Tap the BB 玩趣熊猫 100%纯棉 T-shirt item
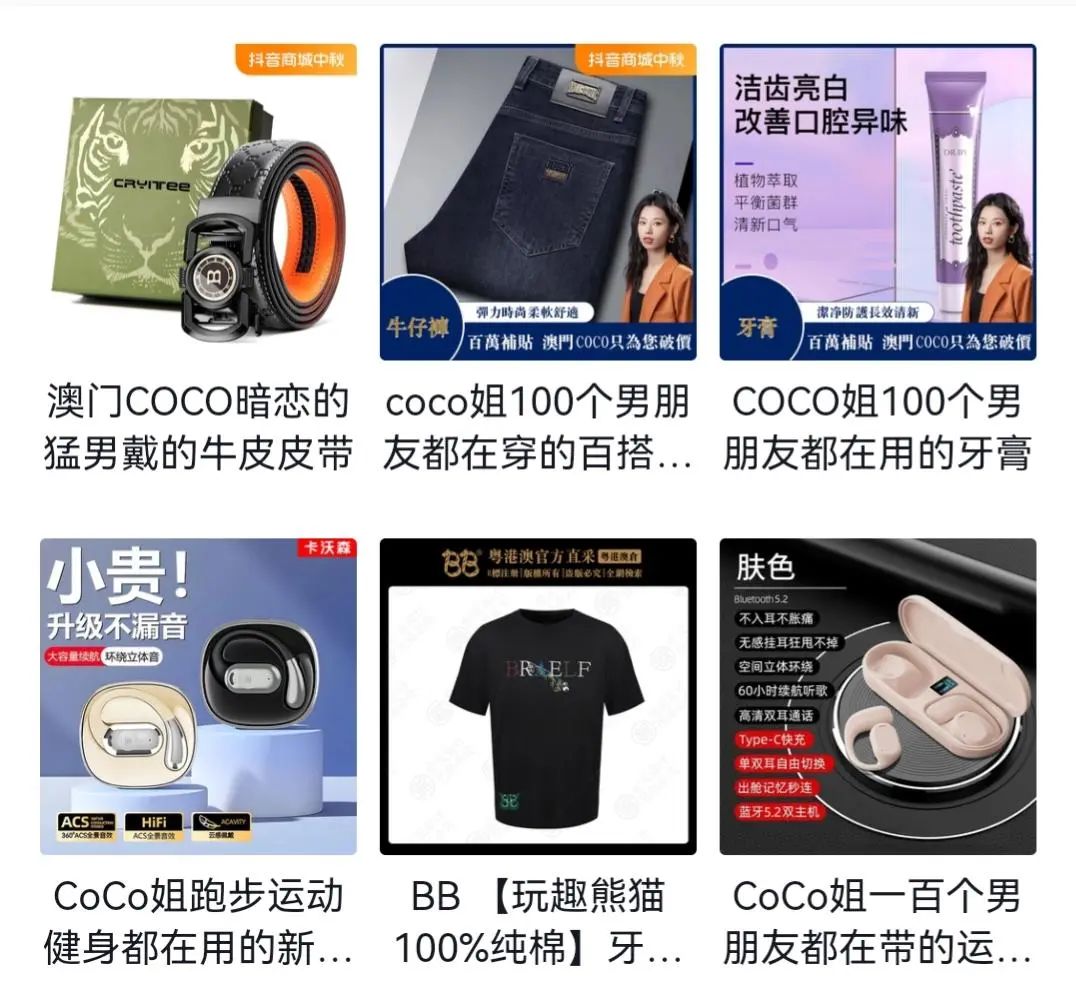 [x=538, y=696]
